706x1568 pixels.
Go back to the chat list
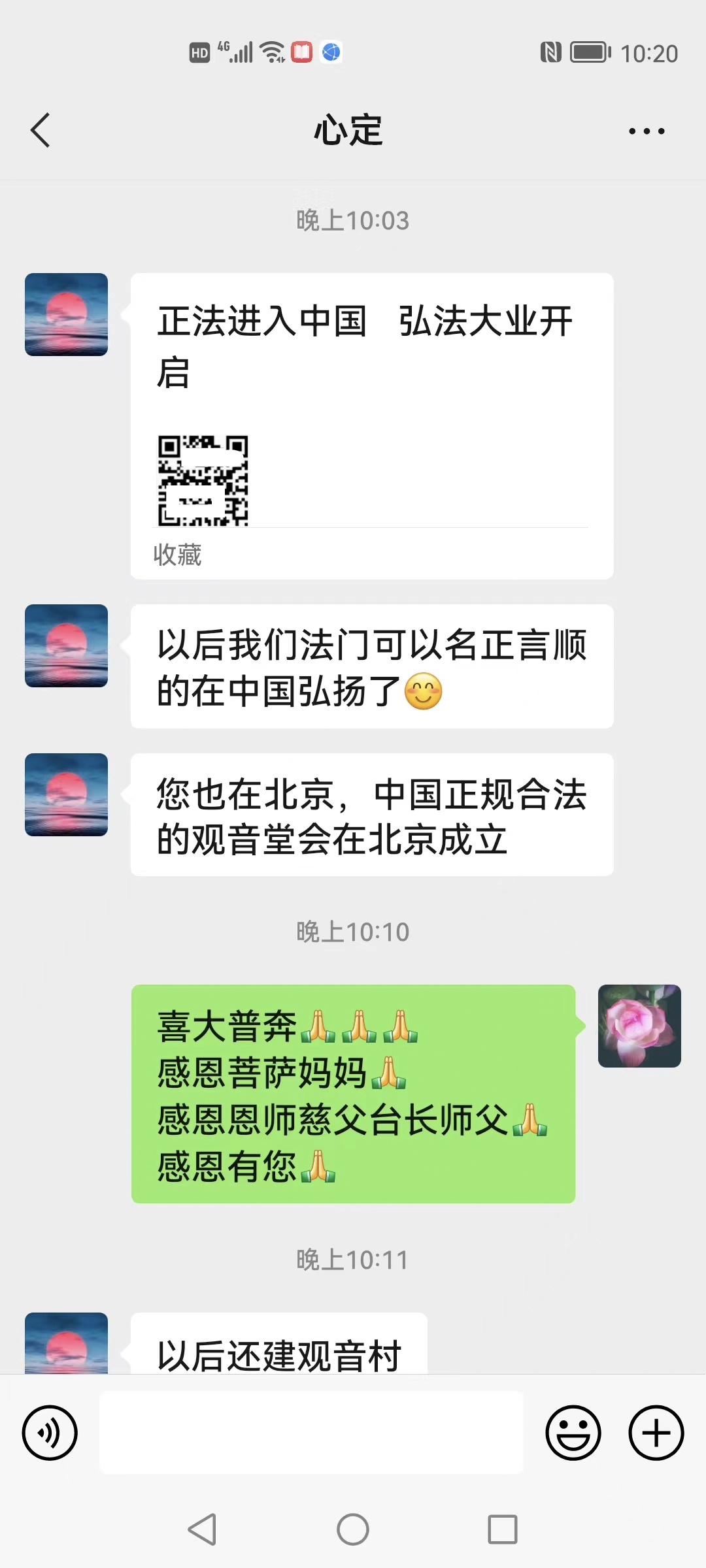point(41,130)
